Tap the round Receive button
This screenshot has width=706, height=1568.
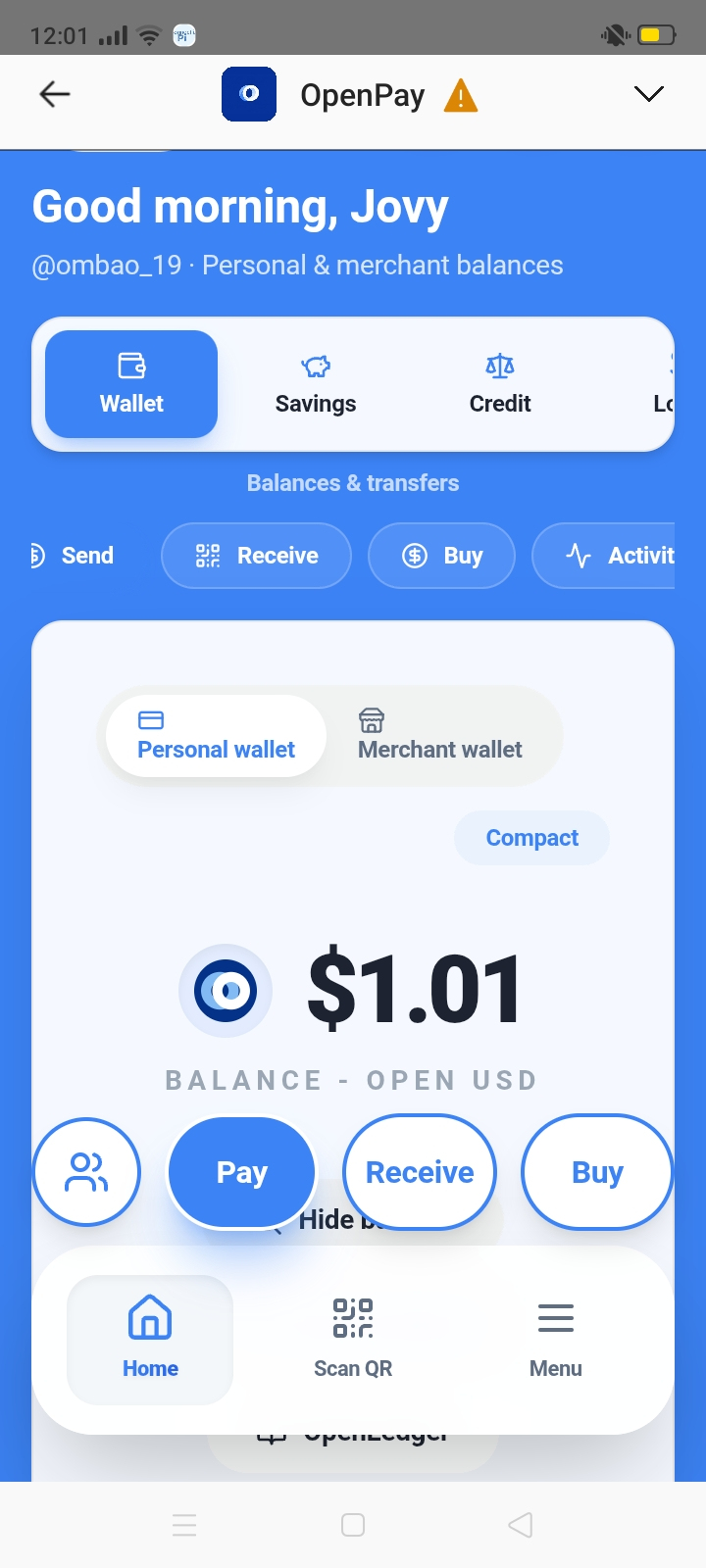point(420,1172)
